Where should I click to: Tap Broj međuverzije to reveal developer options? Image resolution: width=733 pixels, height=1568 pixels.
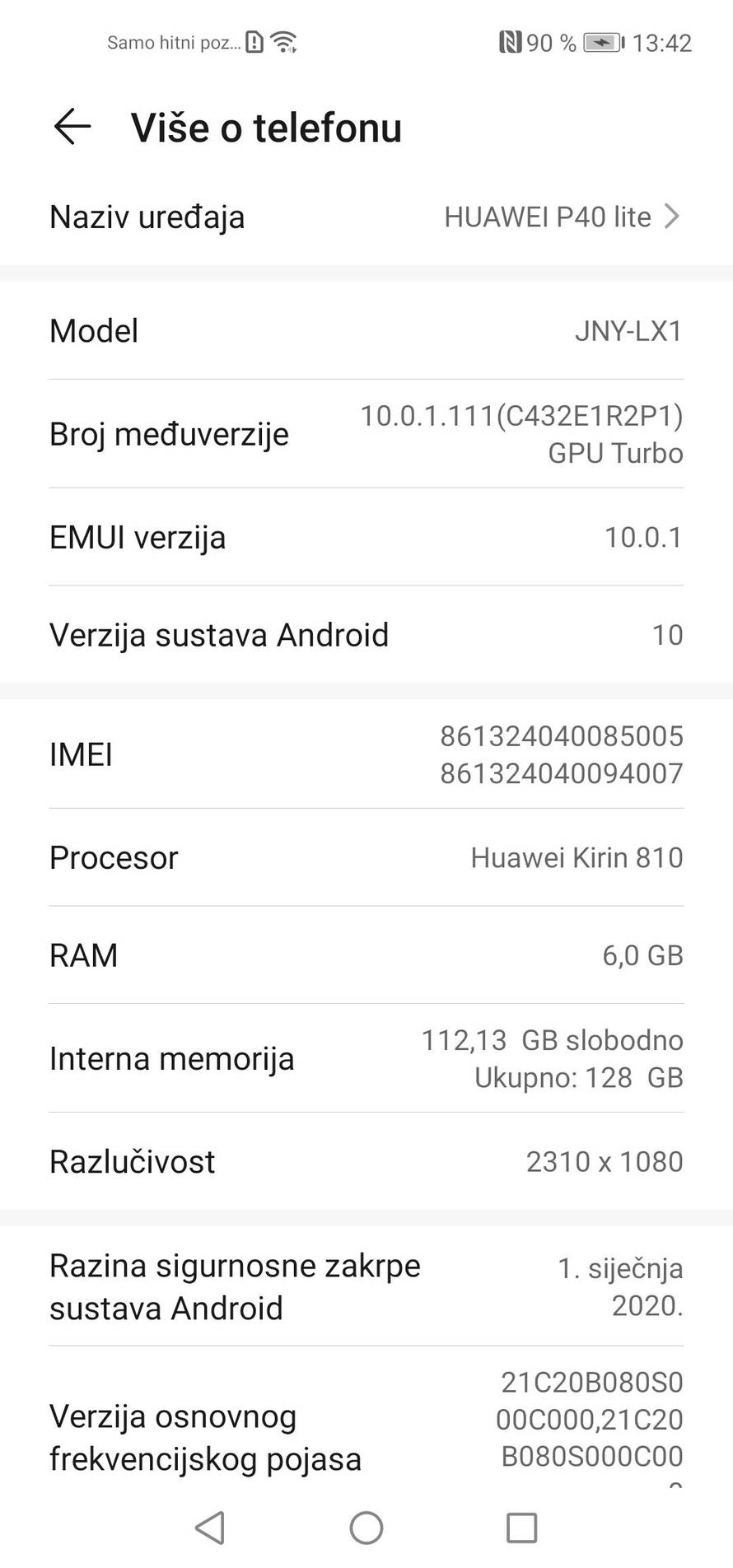pos(366,434)
